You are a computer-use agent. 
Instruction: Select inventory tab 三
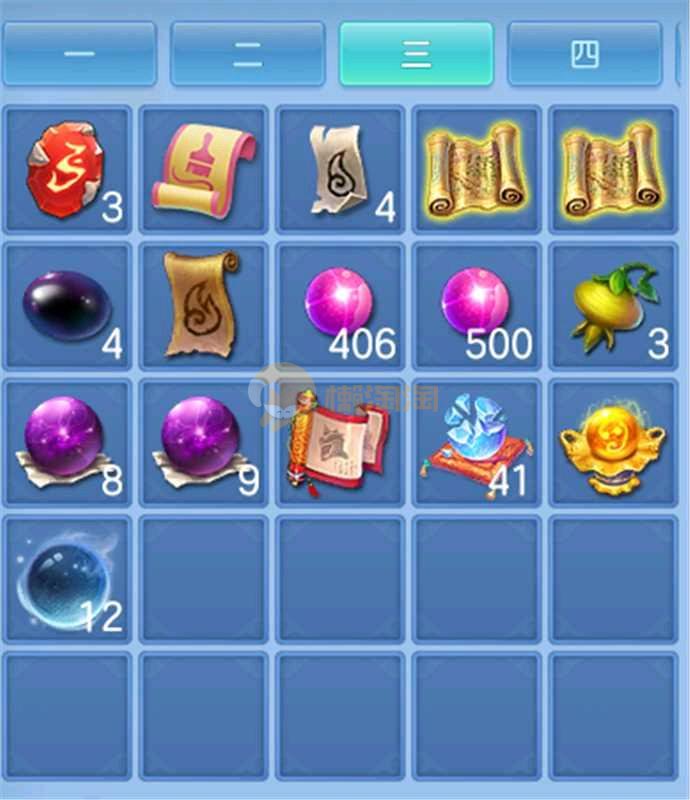(416, 54)
